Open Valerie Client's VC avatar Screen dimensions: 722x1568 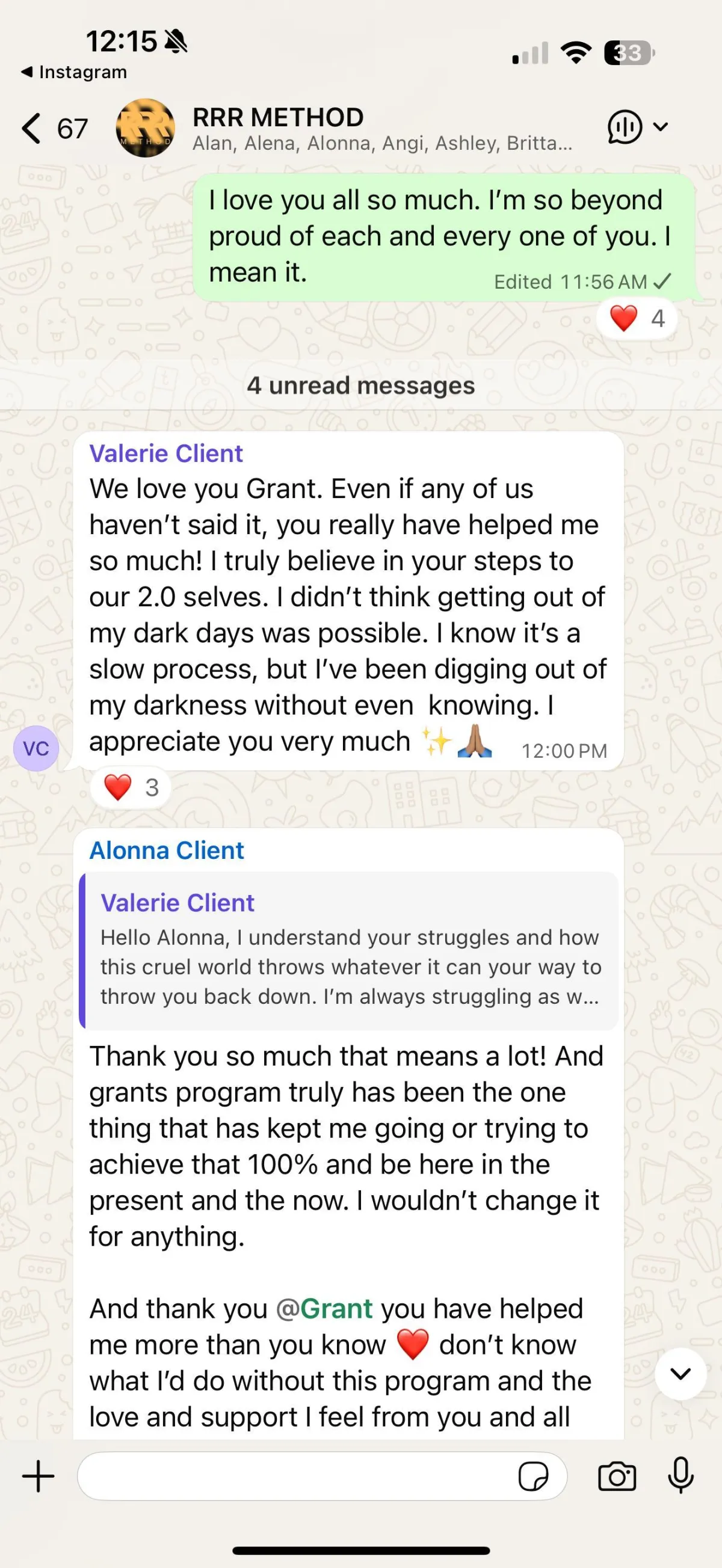(x=36, y=748)
